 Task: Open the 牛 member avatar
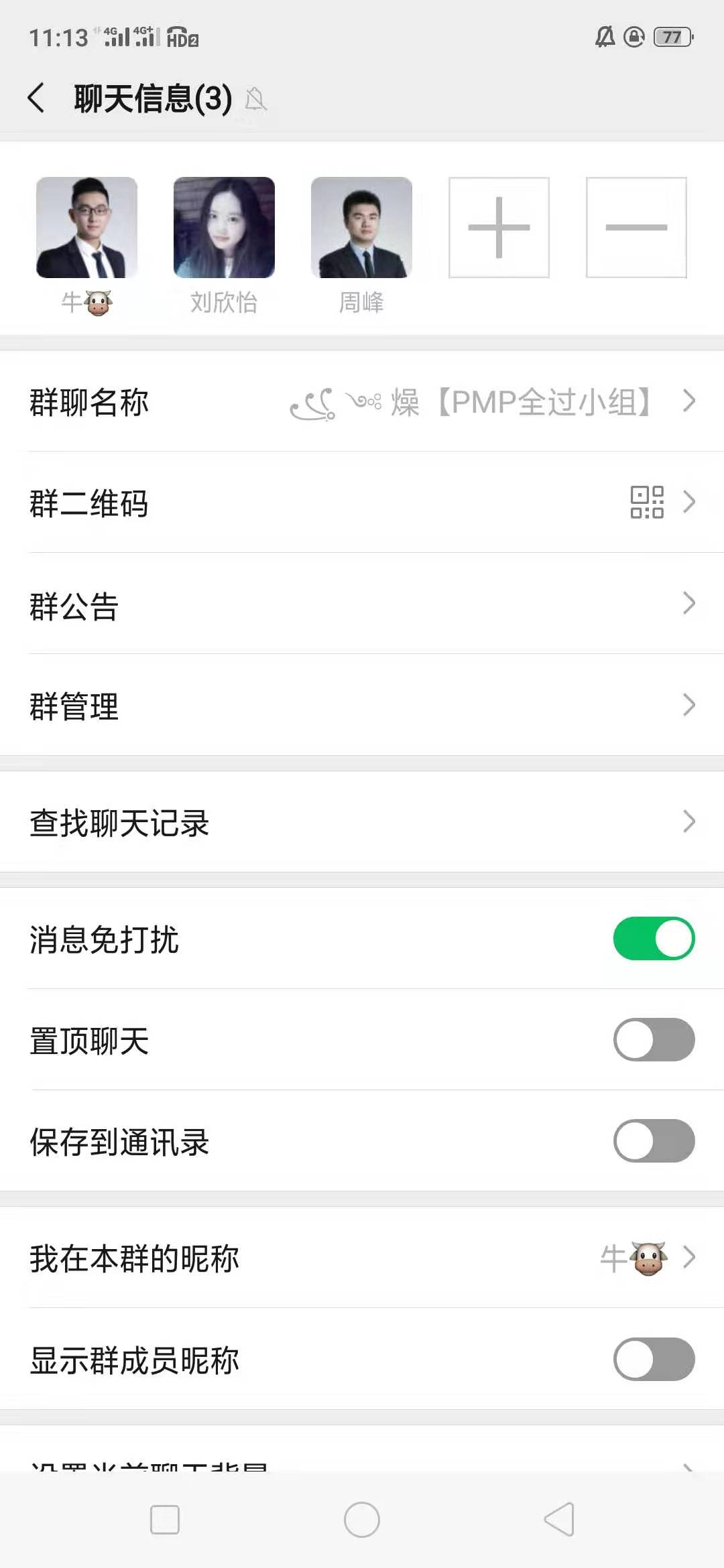pyautogui.click(x=86, y=228)
